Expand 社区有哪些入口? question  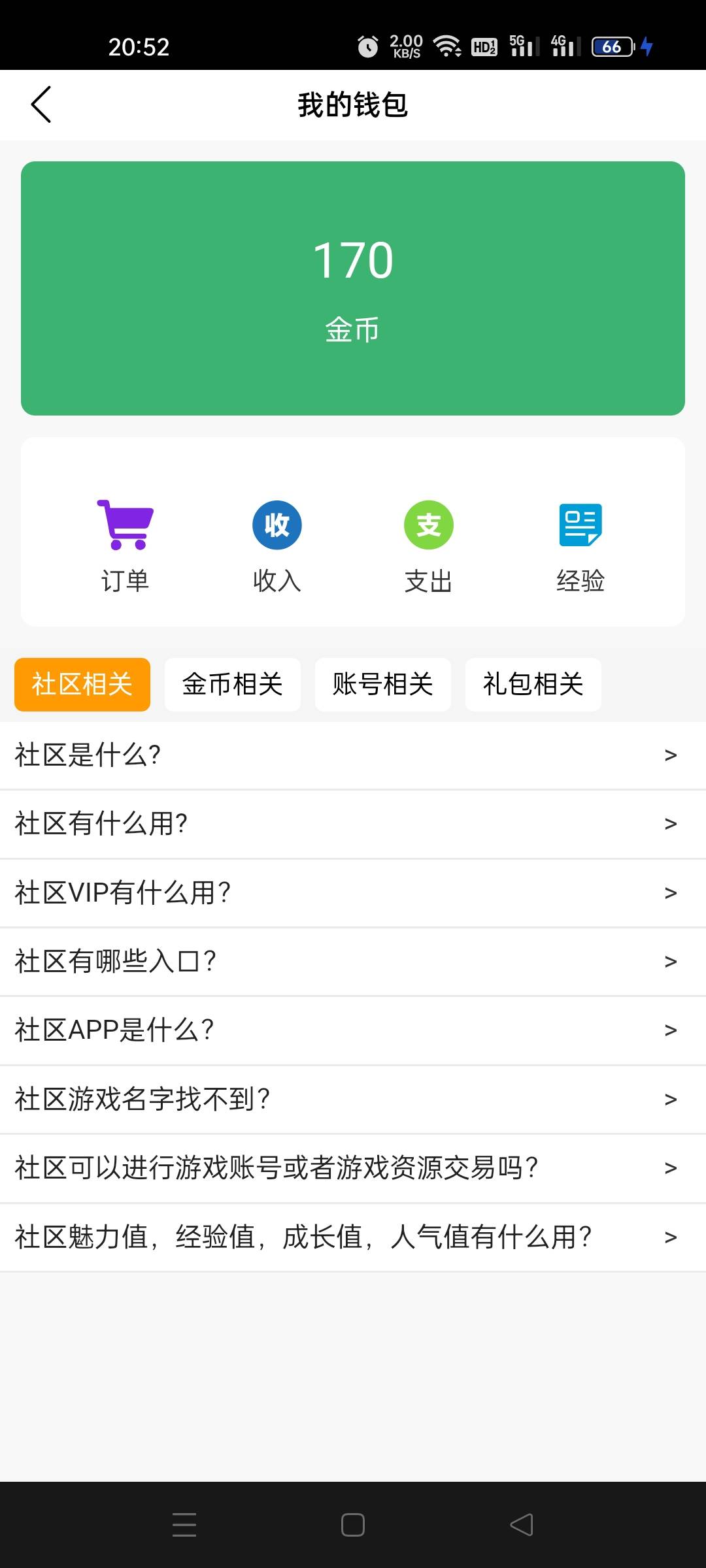click(353, 962)
